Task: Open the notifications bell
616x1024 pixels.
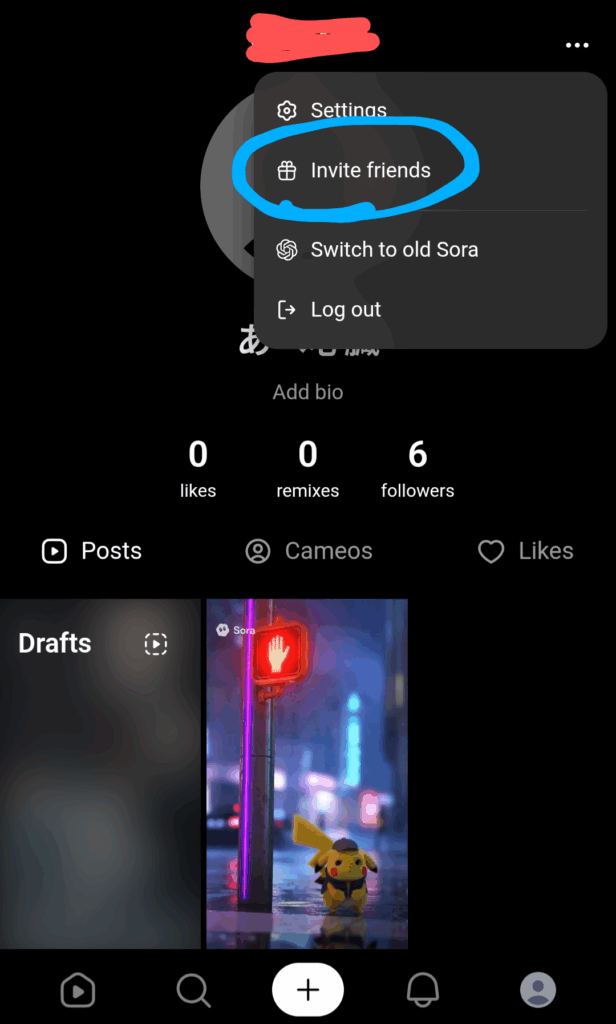Action: [423, 990]
